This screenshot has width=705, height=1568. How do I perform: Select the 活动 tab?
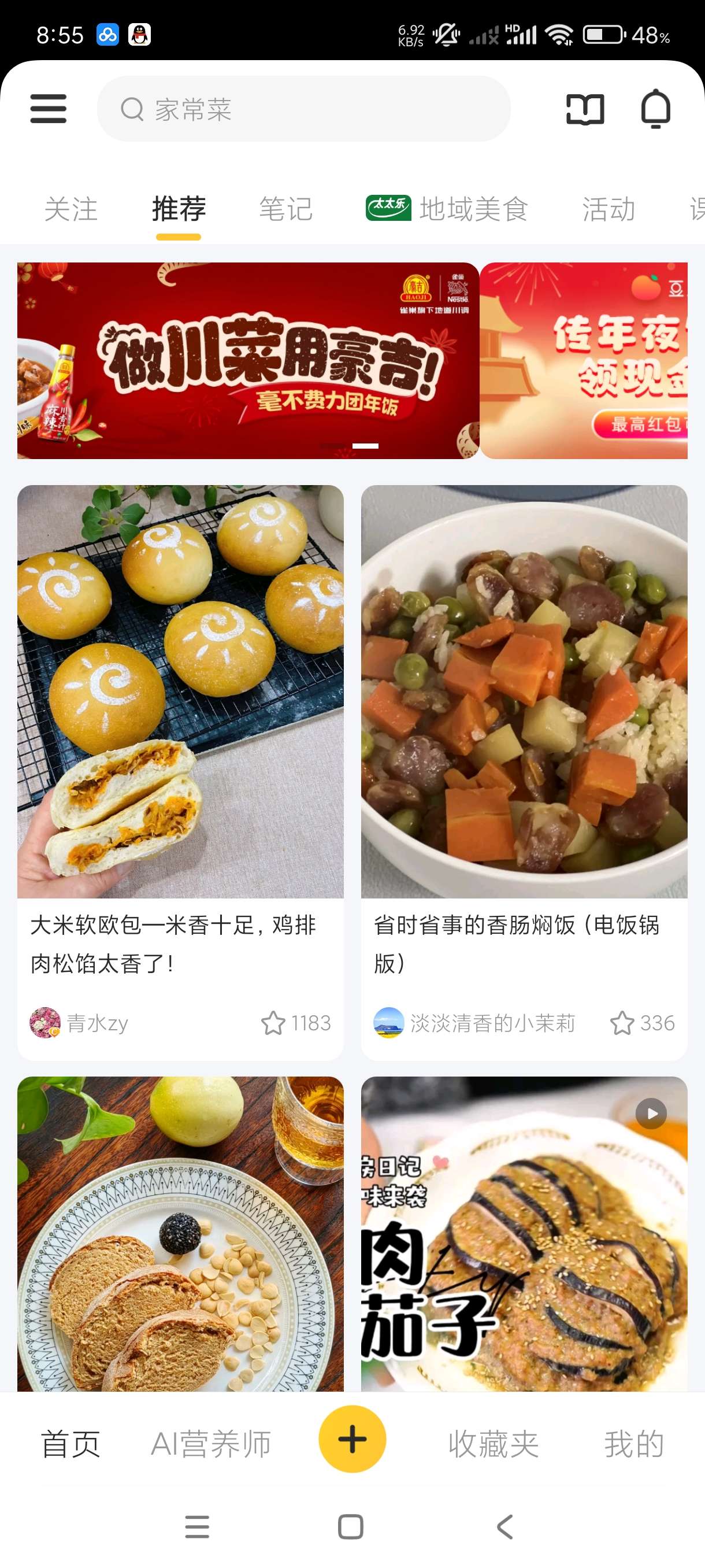click(x=608, y=209)
